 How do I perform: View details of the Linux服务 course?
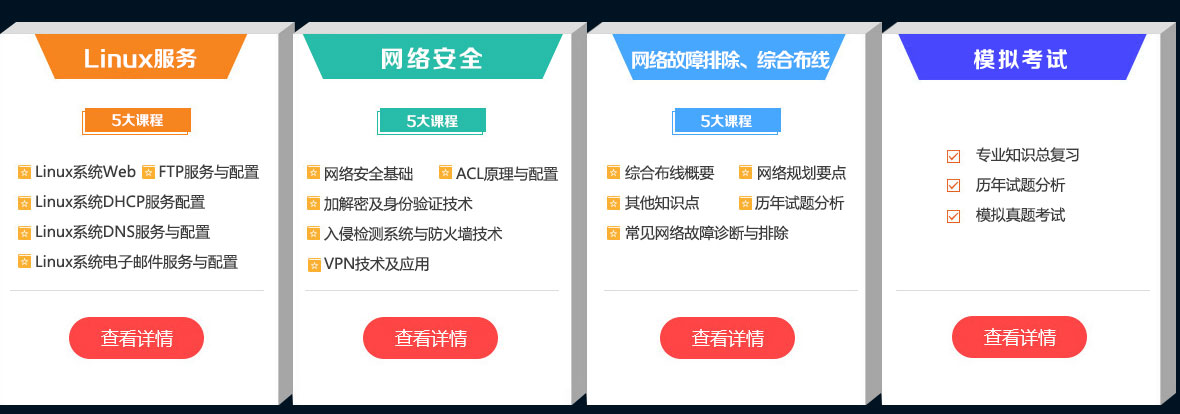coord(136,338)
